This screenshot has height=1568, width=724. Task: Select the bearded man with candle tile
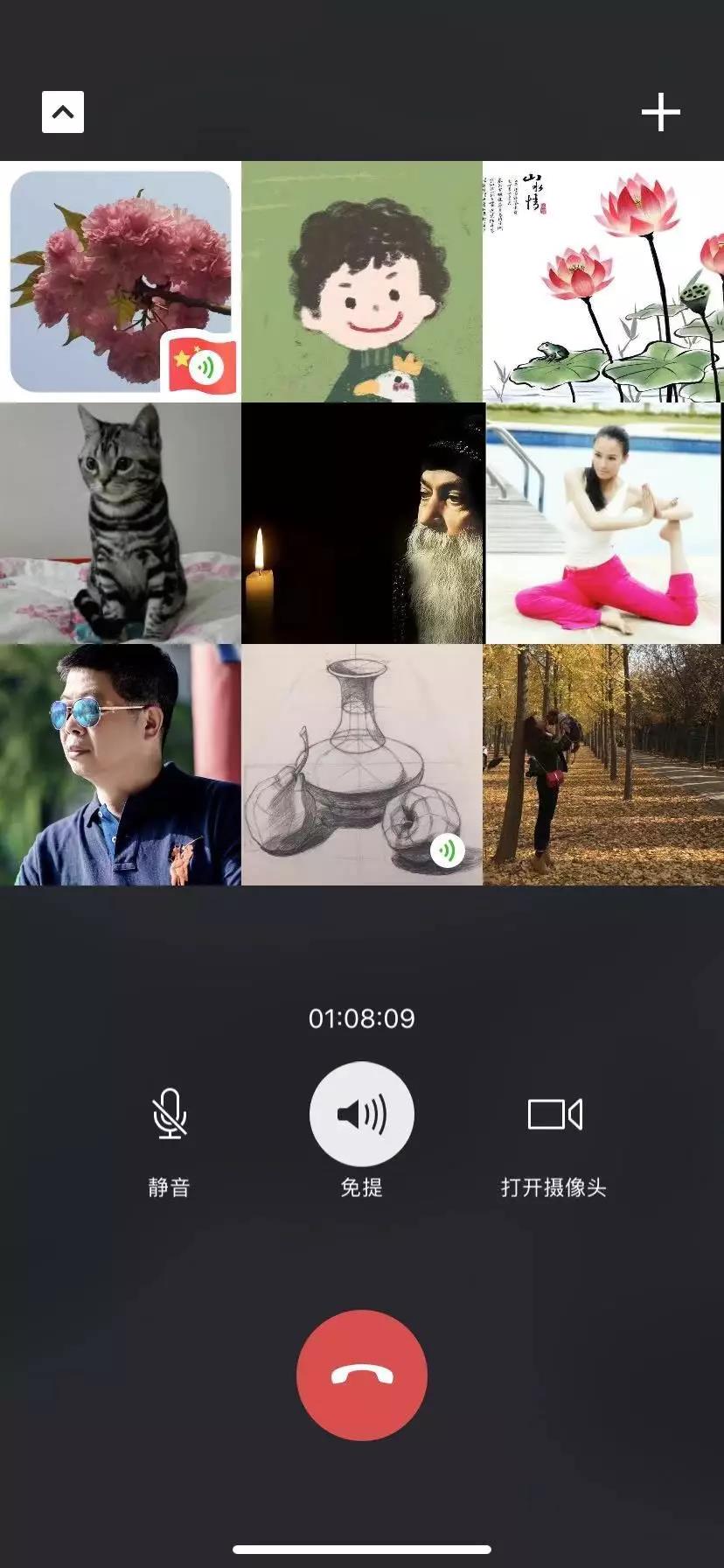coord(362,523)
